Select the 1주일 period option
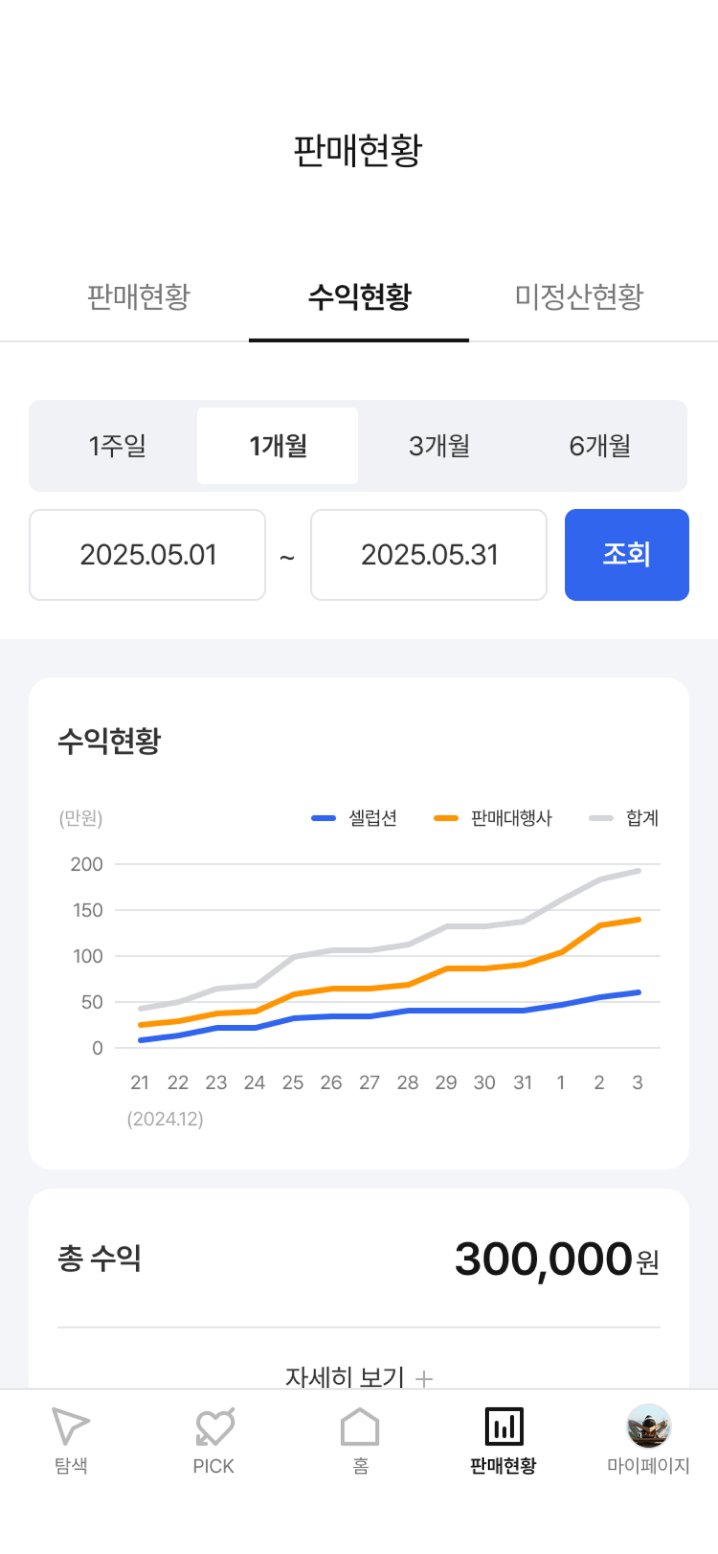This screenshot has width=718, height=1554. pyautogui.click(x=117, y=446)
